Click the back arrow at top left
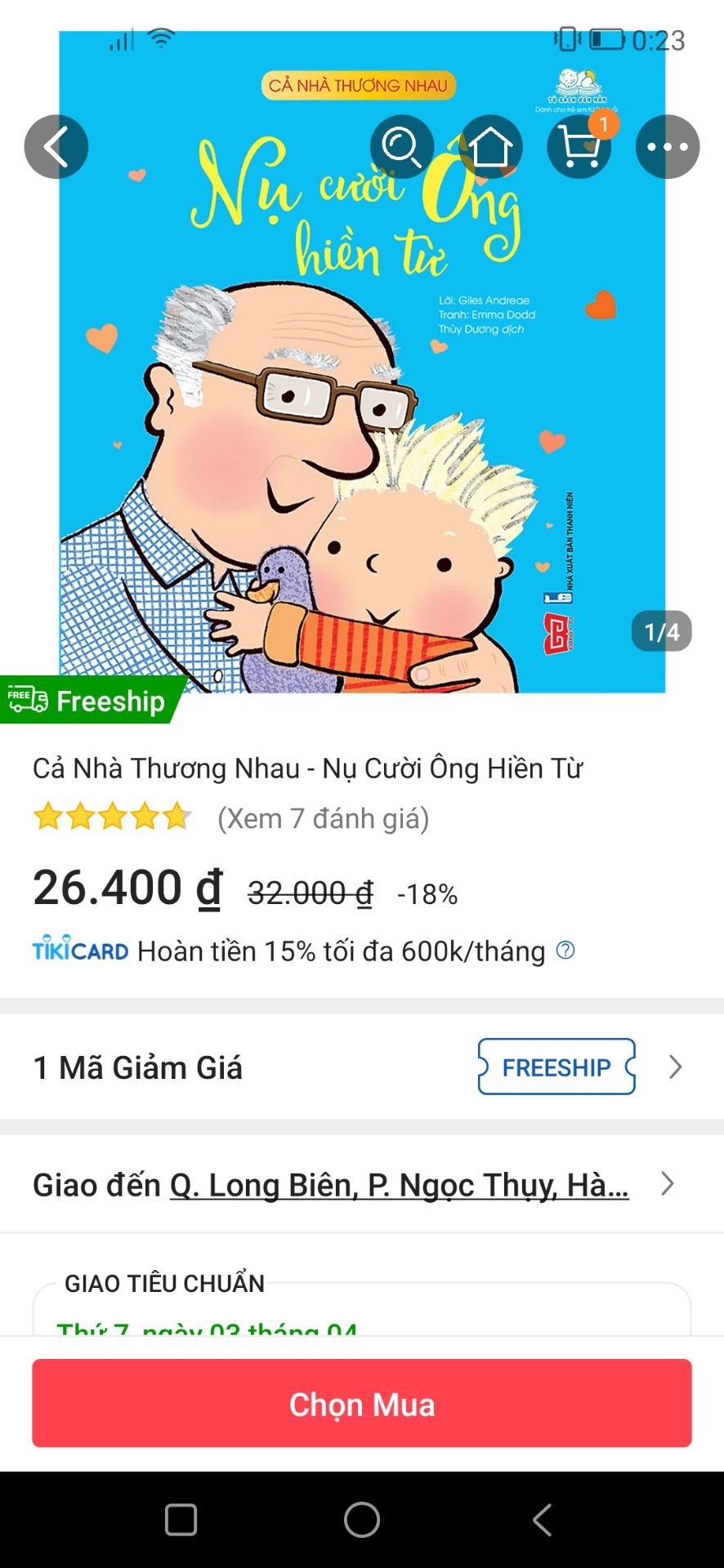The image size is (724, 1568). pos(56,146)
